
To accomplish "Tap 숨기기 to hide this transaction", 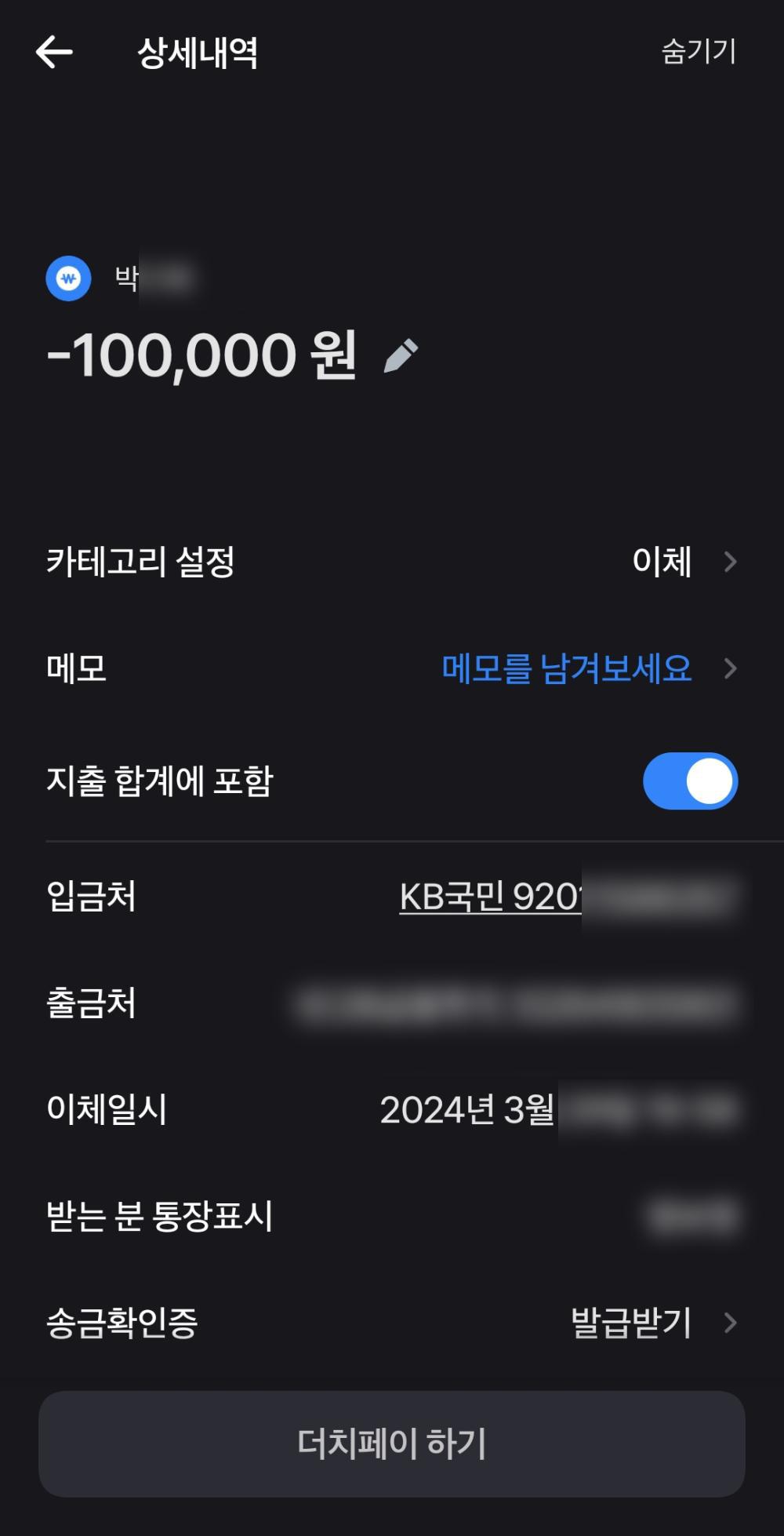I will pos(699,52).
